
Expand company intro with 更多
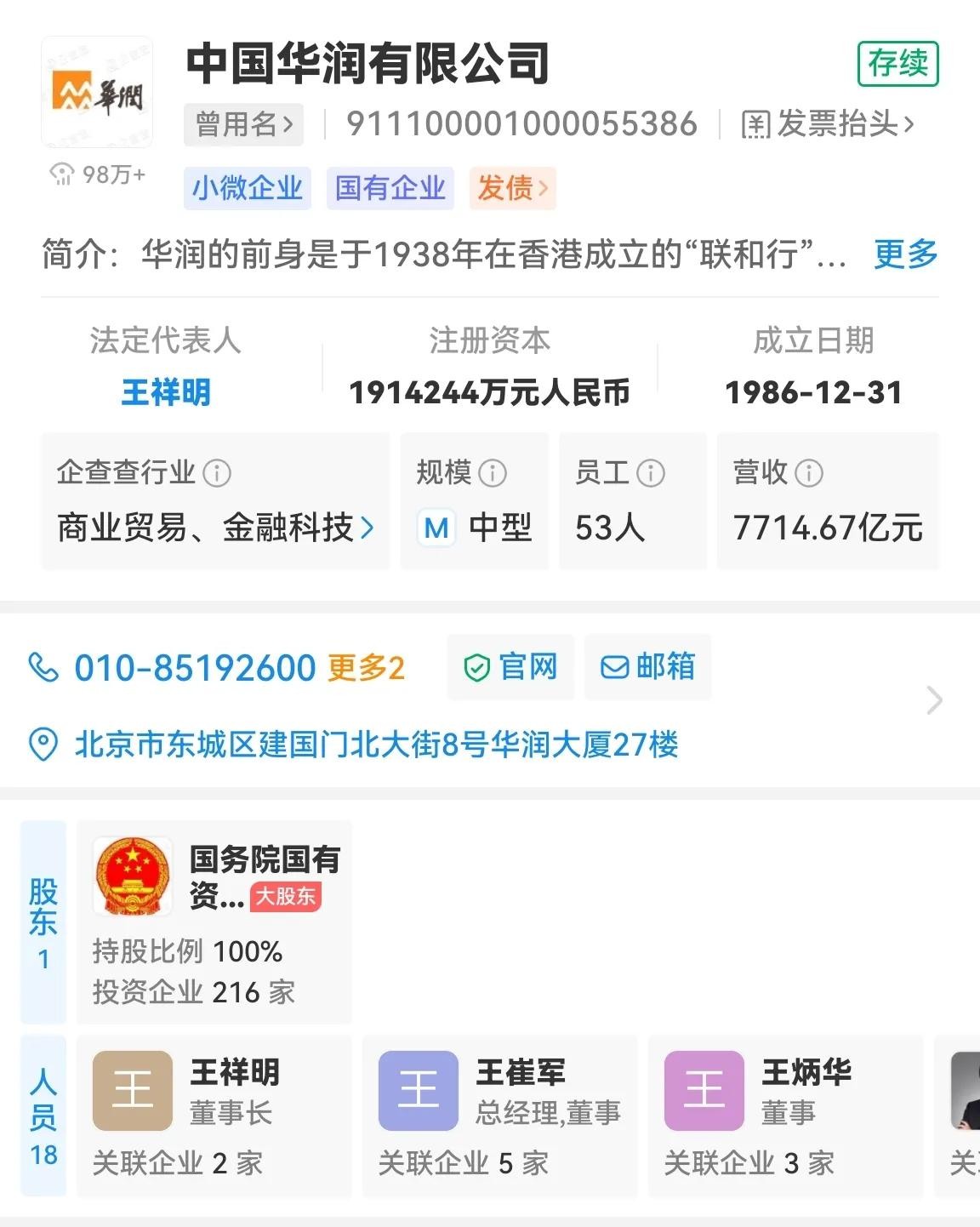click(x=905, y=254)
